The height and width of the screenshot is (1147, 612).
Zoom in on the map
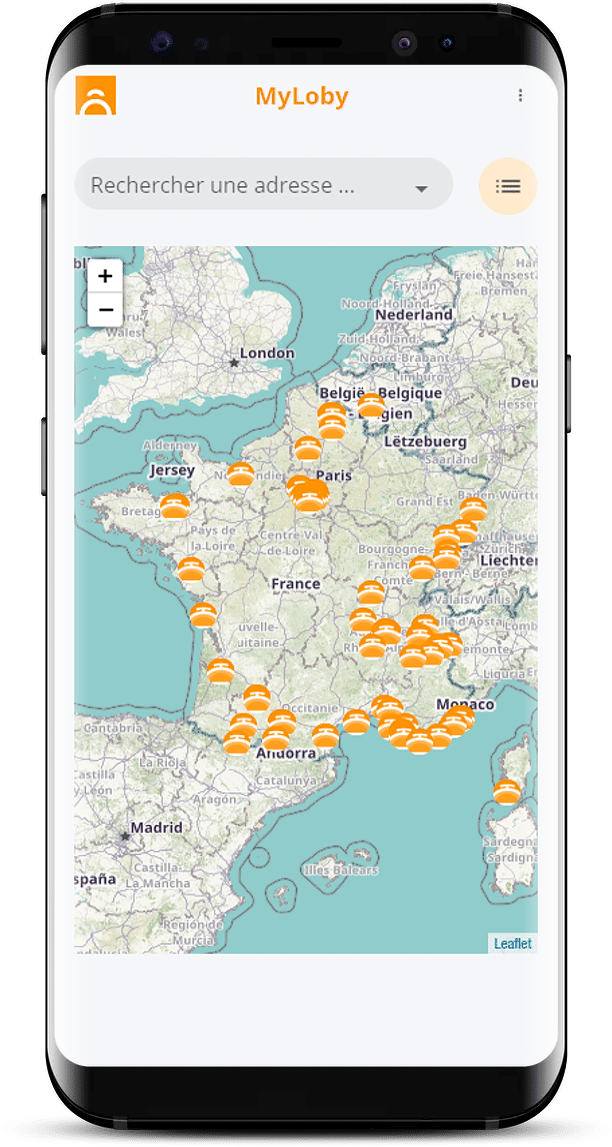coord(105,275)
